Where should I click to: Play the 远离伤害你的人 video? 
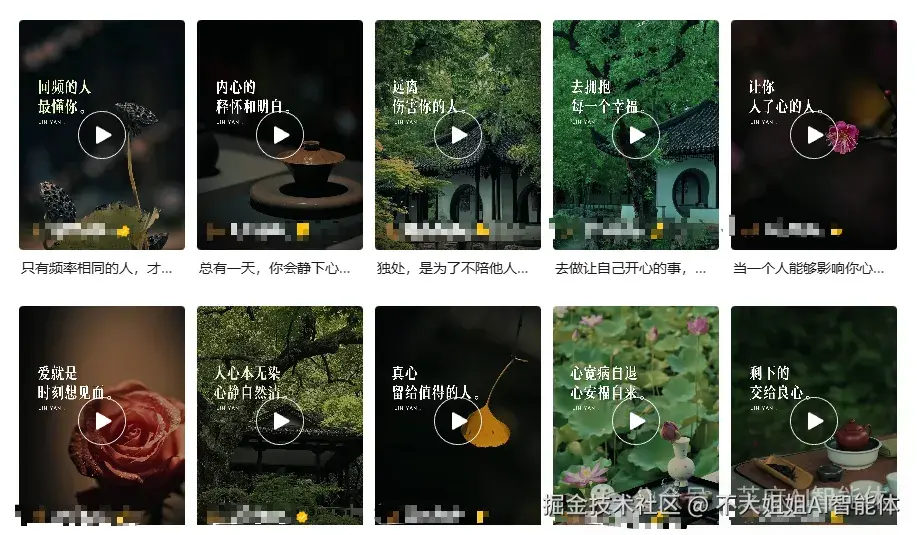458,135
